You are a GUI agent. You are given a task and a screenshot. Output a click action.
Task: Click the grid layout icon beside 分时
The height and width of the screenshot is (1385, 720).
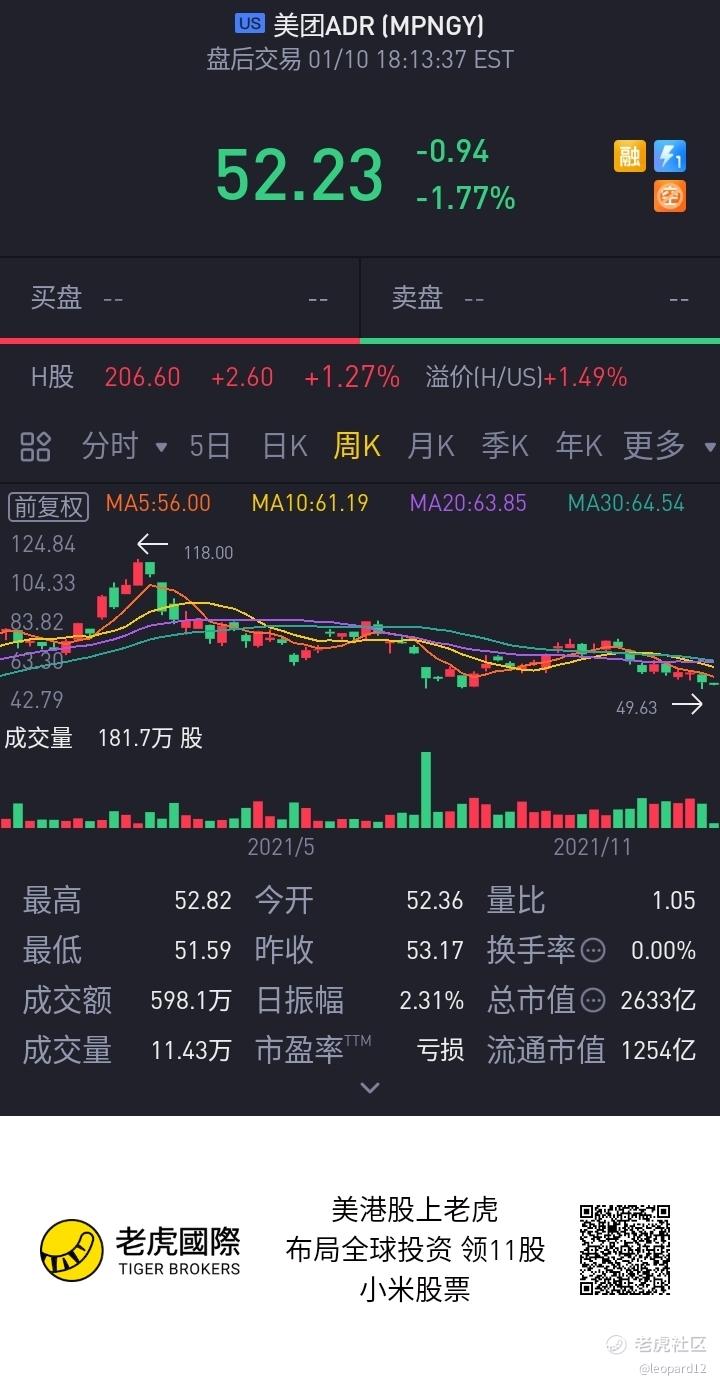[36, 447]
